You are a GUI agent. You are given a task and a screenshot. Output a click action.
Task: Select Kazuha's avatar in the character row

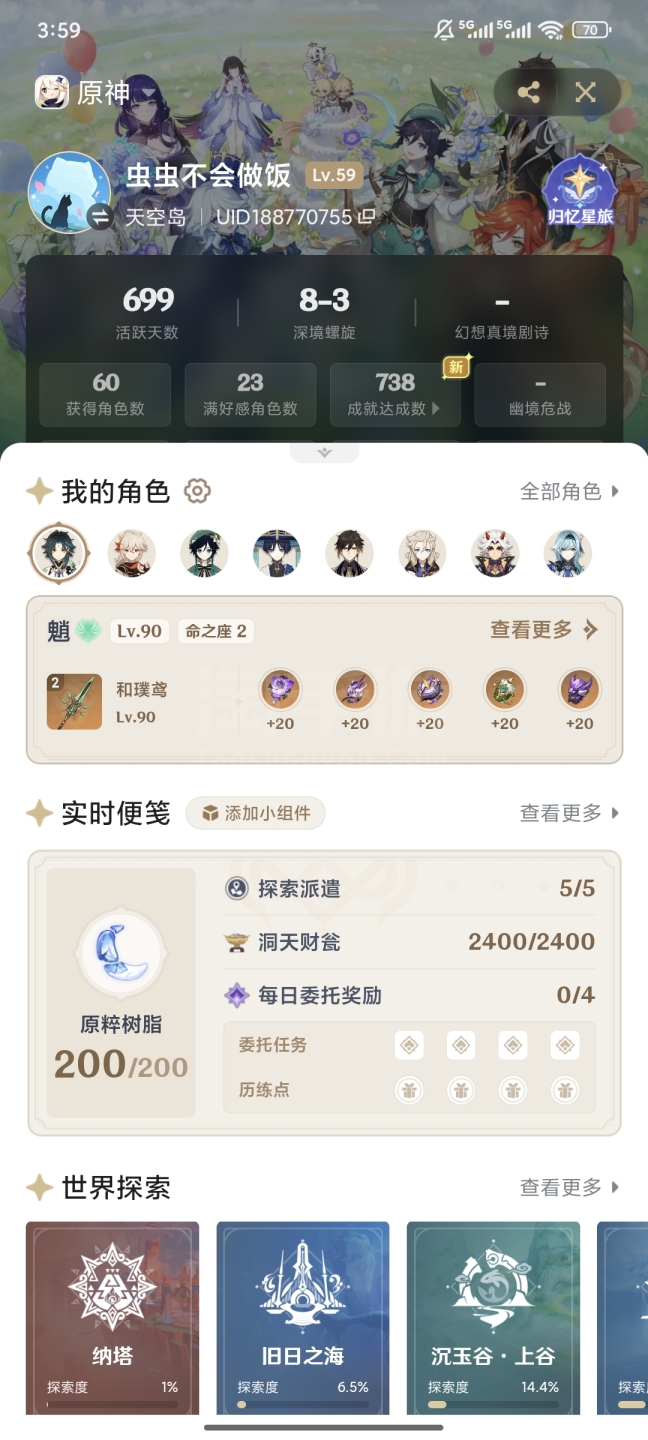tap(132, 553)
